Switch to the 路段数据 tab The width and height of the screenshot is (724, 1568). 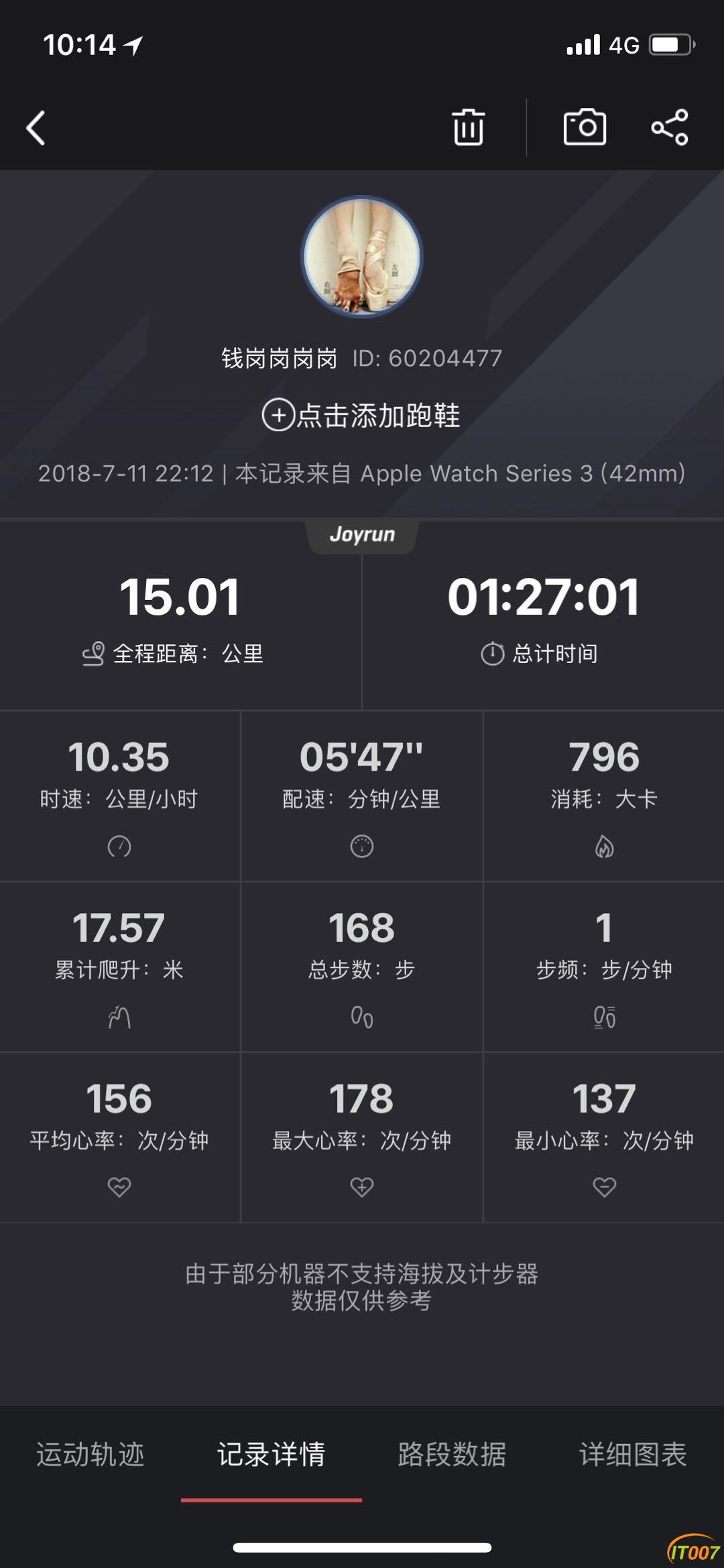(x=452, y=1454)
